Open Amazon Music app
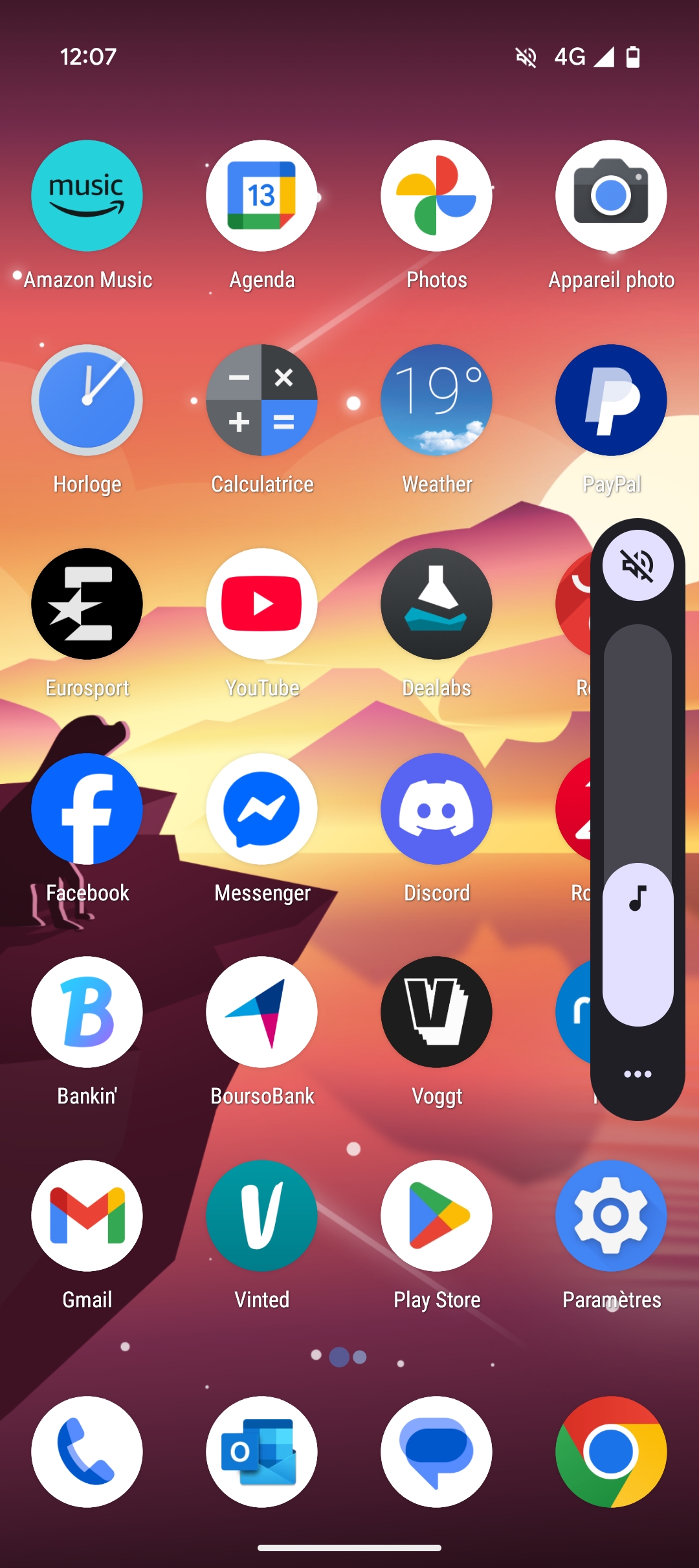The image size is (699, 1568). (87, 196)
